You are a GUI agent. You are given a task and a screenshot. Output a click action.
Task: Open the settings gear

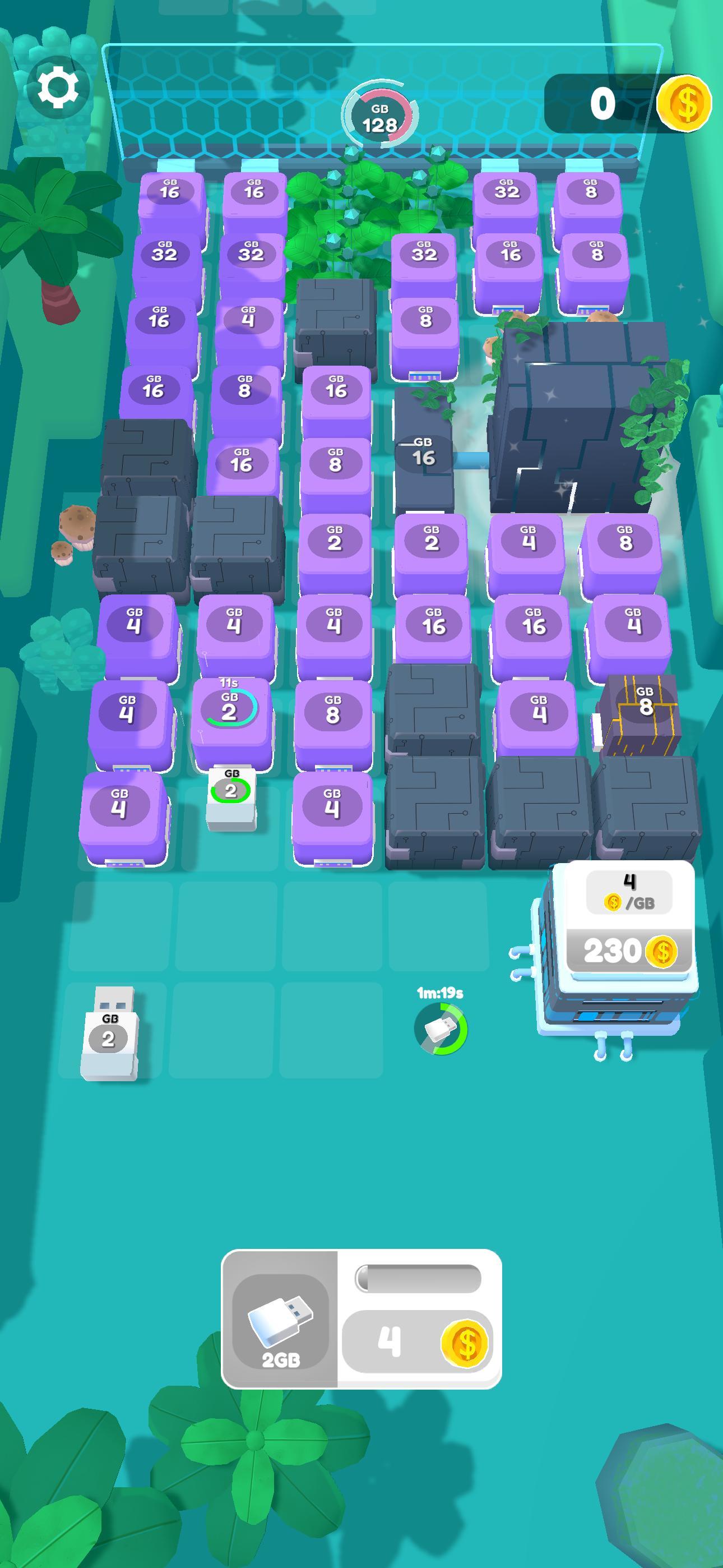tap(58, 89)
